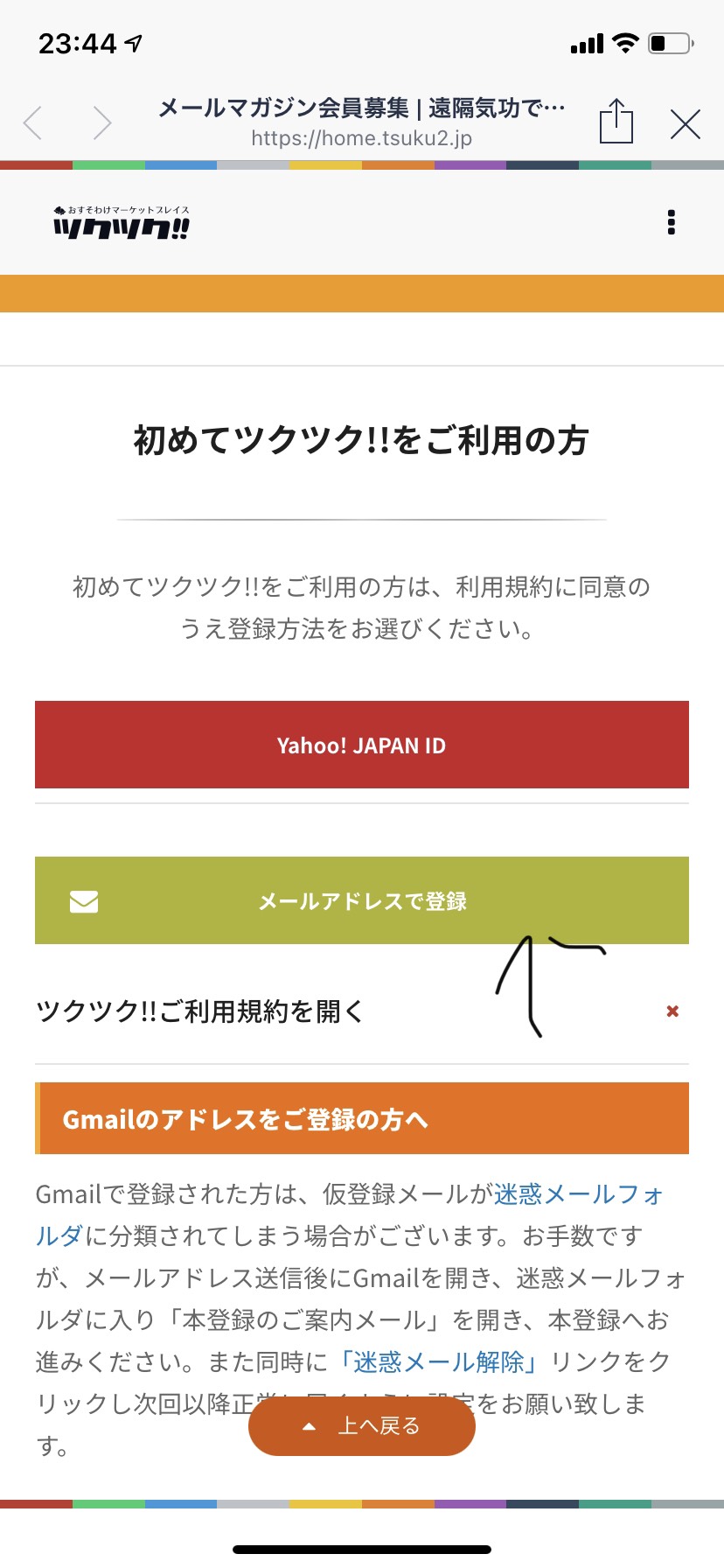Close the in-app browser
The width and height of the screenshot is (724, 1568).
686,124
